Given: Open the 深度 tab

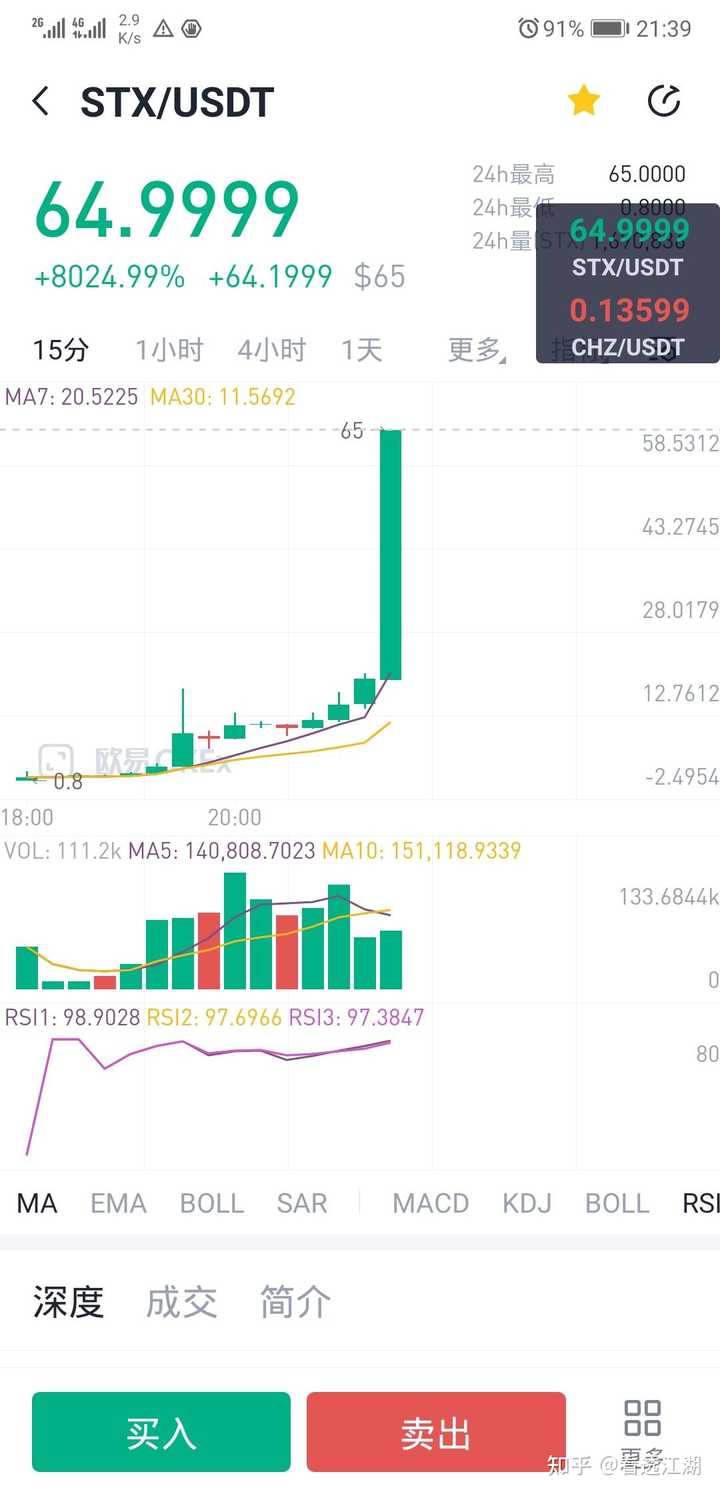Looking at the screenshot, I should point(68,1302).
